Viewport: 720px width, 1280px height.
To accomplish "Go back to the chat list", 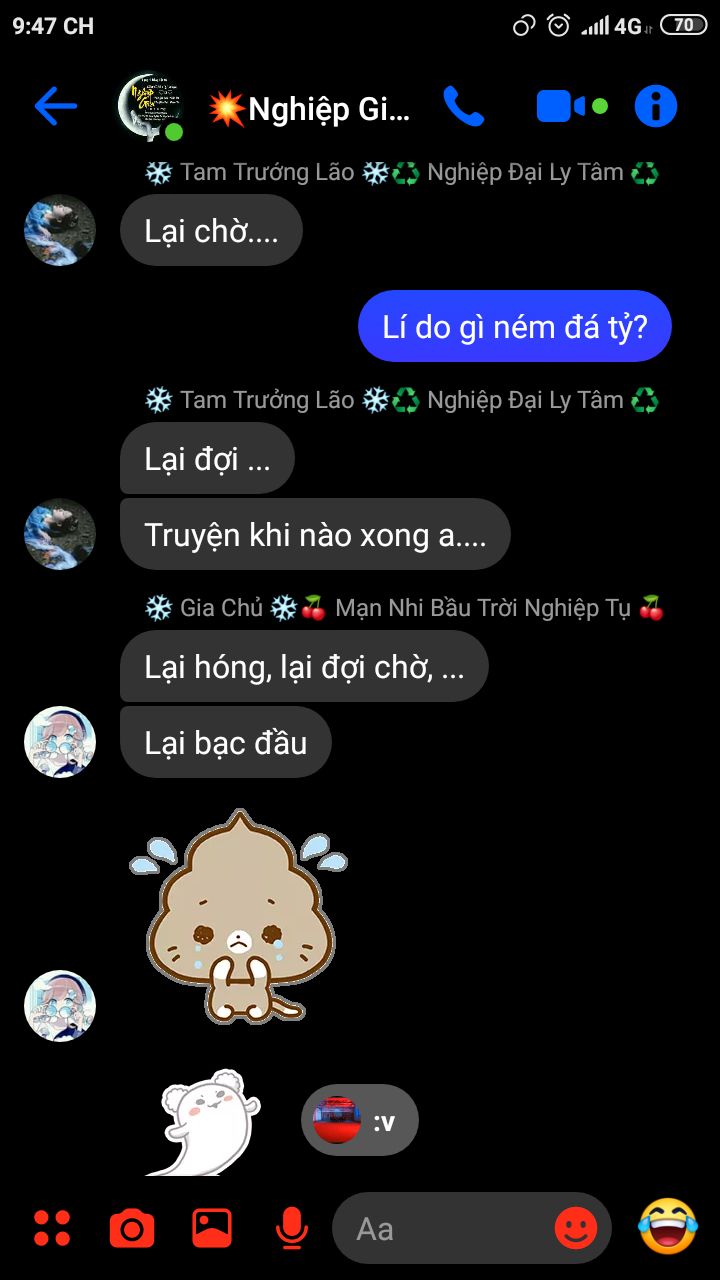I will pos(55,106).
